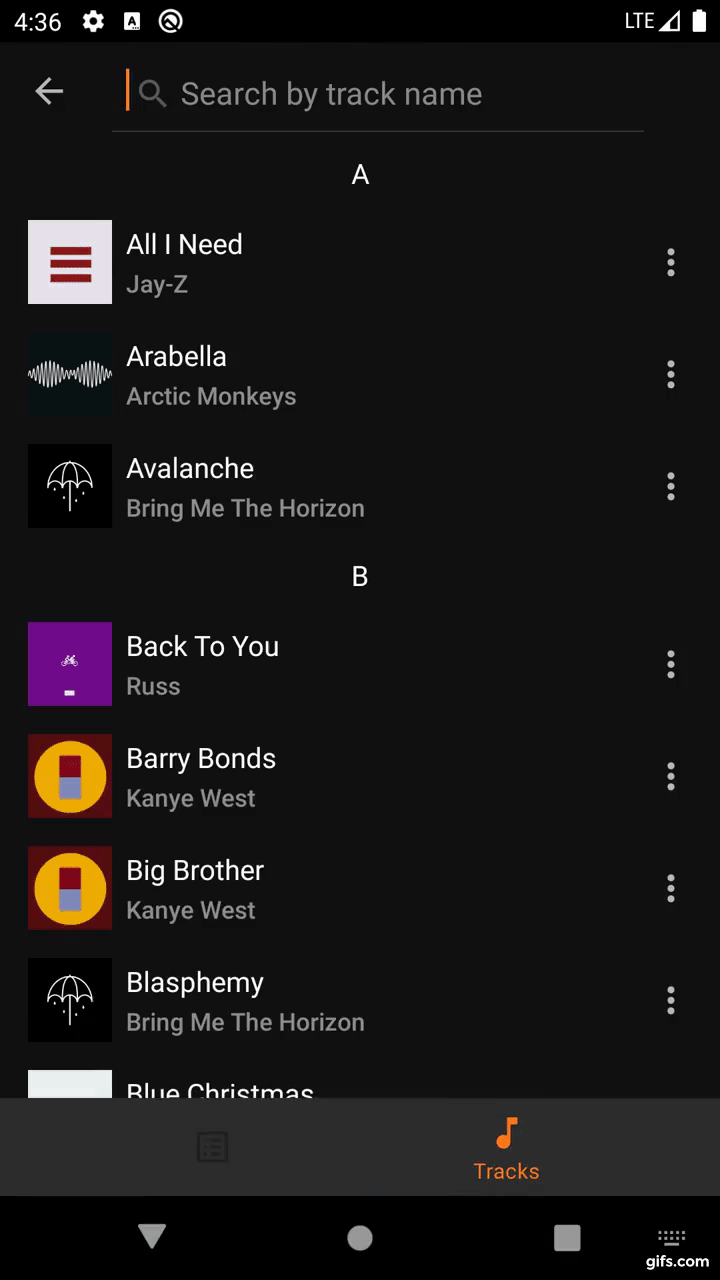Viewport: 720px width, 1280px height.
Task: Go back using the arrow icon
Action: click(x=49, y=92)
